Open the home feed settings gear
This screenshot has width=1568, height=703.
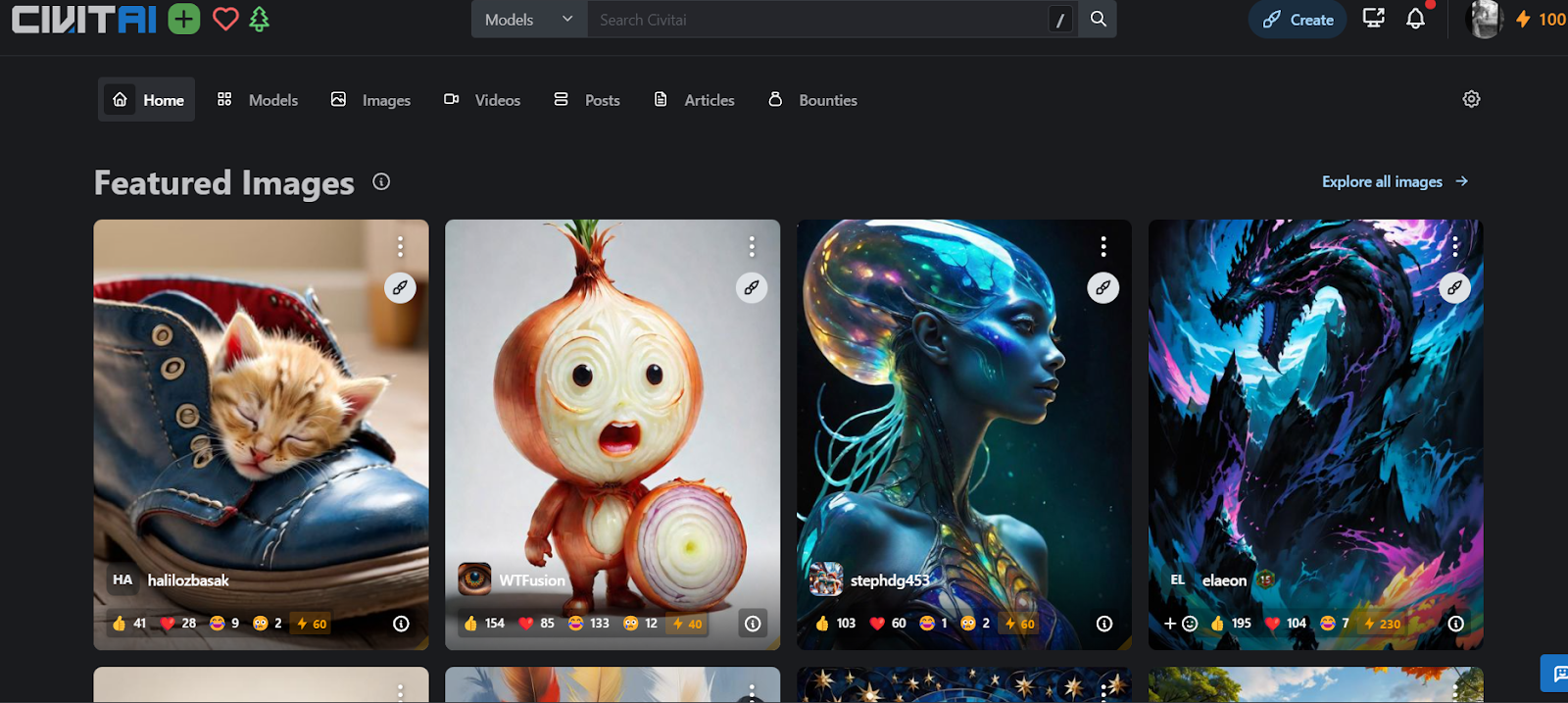1471,99
